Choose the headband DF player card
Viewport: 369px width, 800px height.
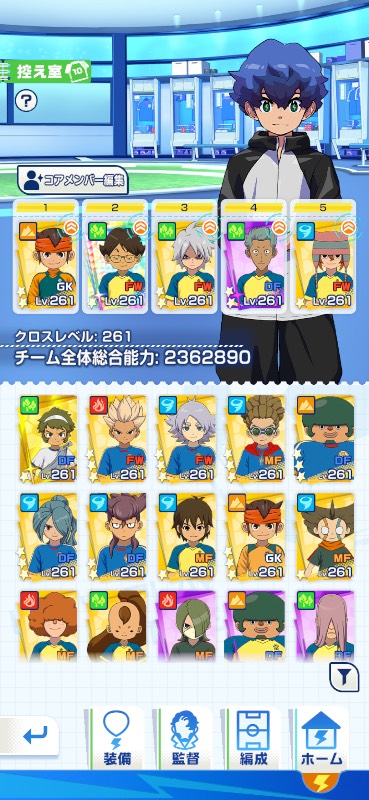point(48,439)
